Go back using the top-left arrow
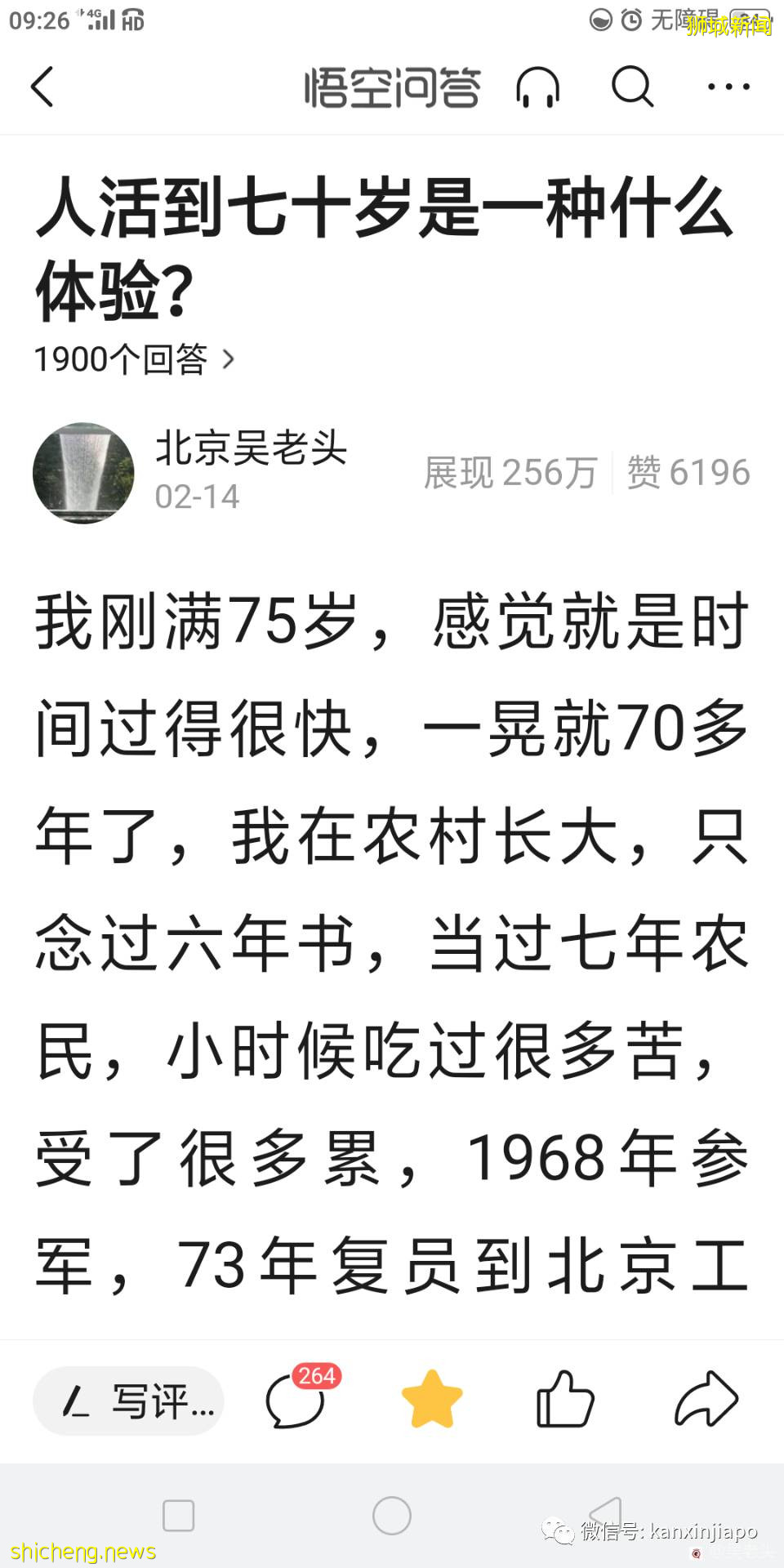 42,87
